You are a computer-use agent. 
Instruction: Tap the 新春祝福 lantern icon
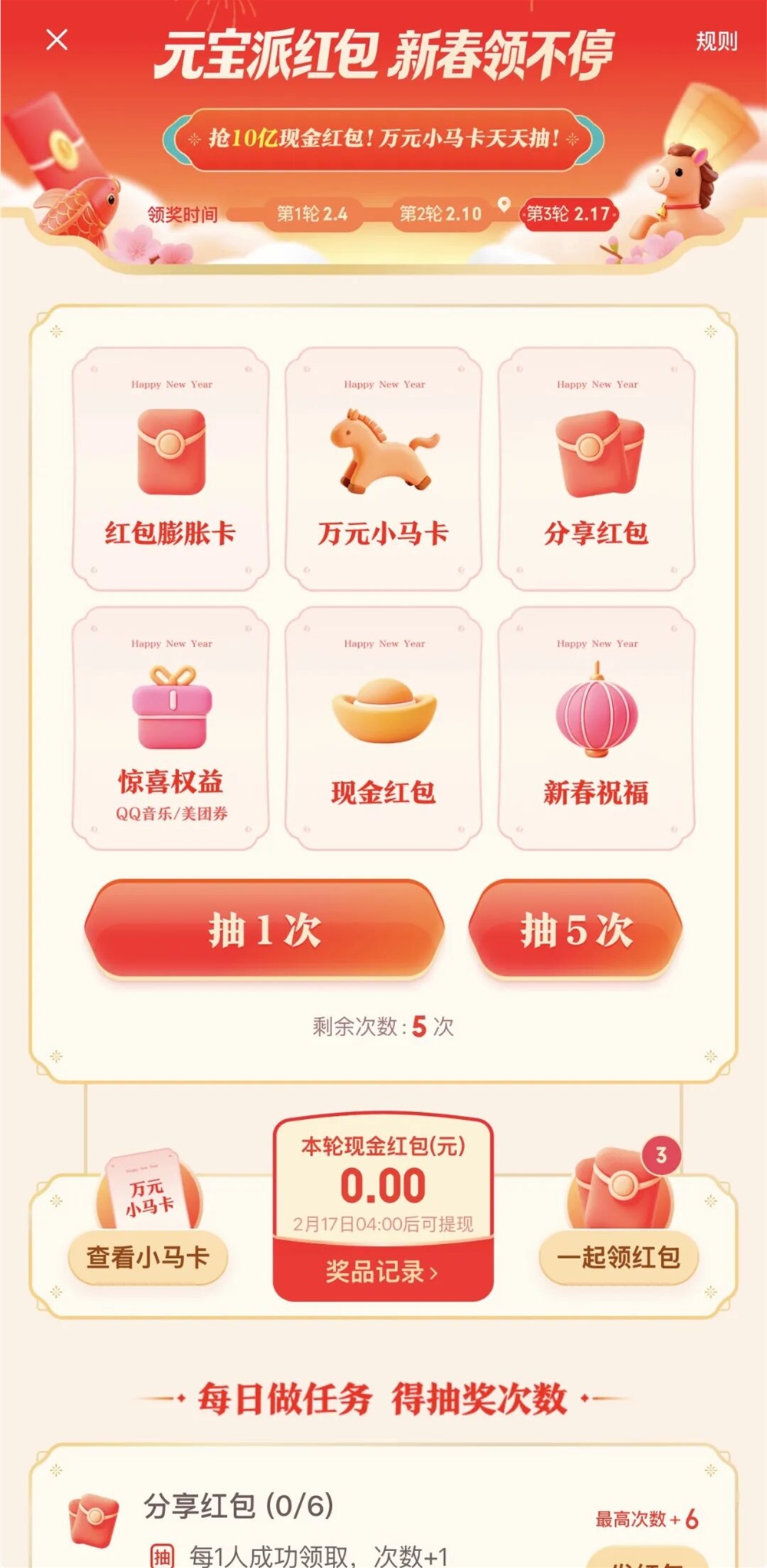click(x=597, y=710)
